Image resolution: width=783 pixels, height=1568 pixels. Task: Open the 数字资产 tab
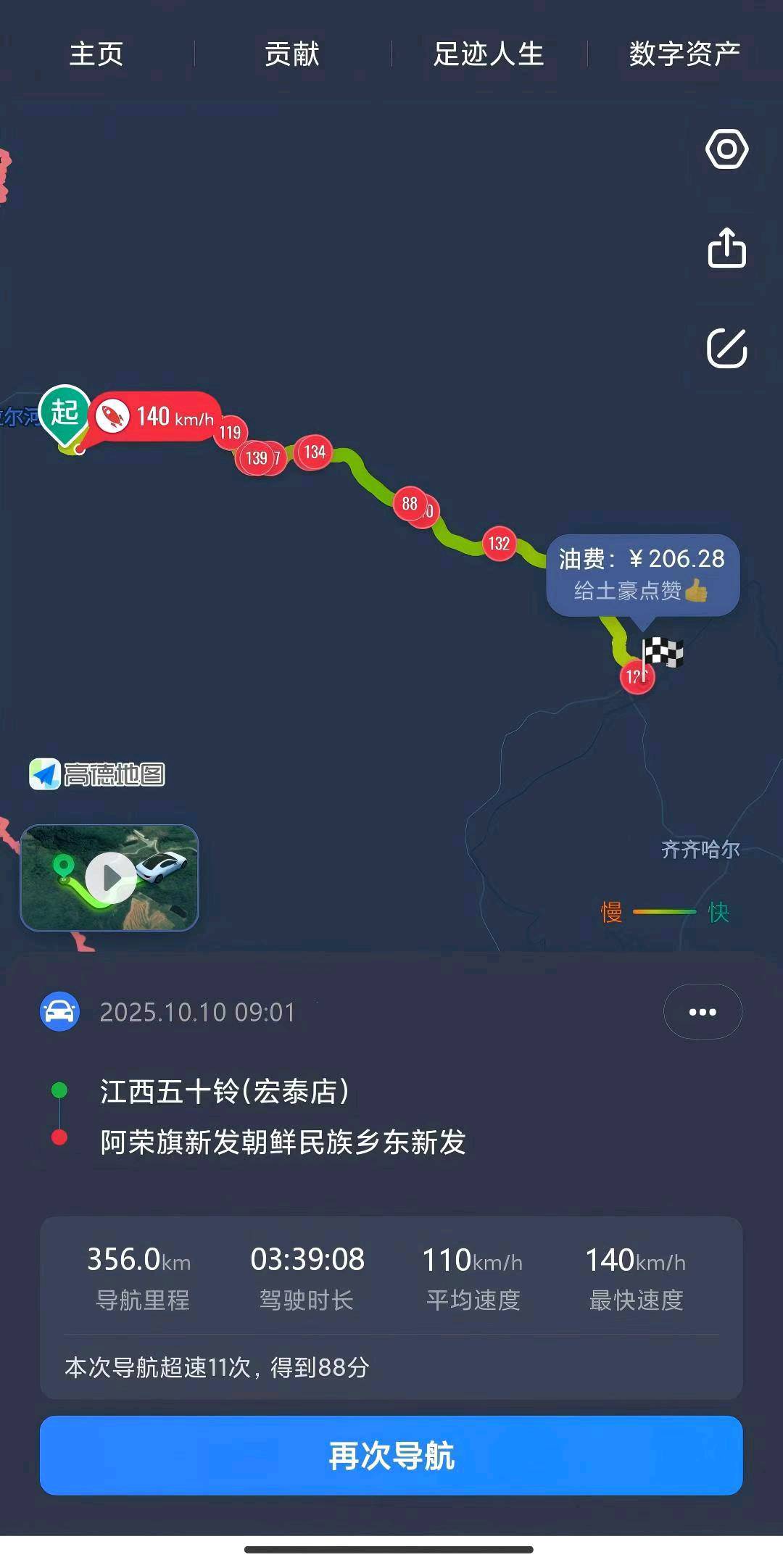(684, 54)
